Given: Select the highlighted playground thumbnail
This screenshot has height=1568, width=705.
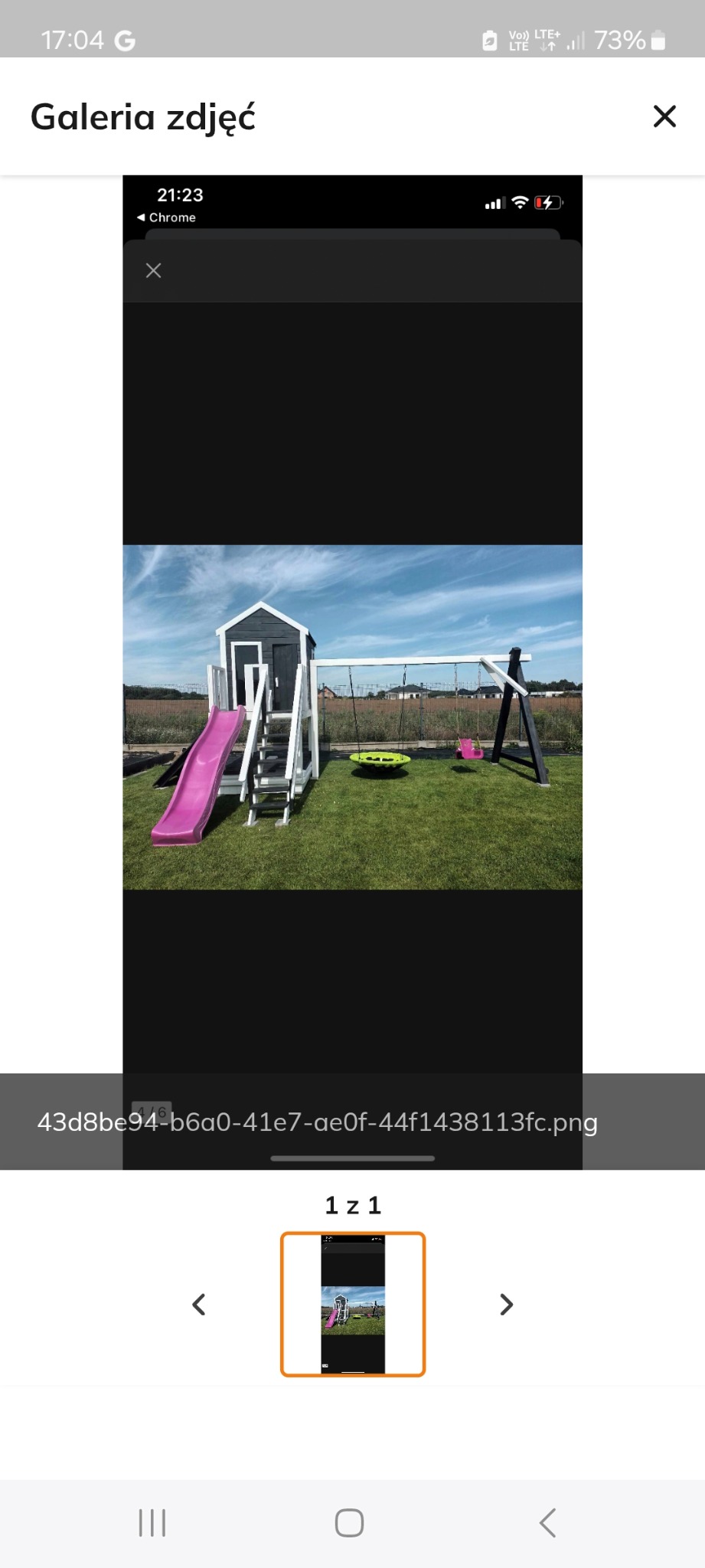Looking at the screenshot, I should click(353, 1305).
